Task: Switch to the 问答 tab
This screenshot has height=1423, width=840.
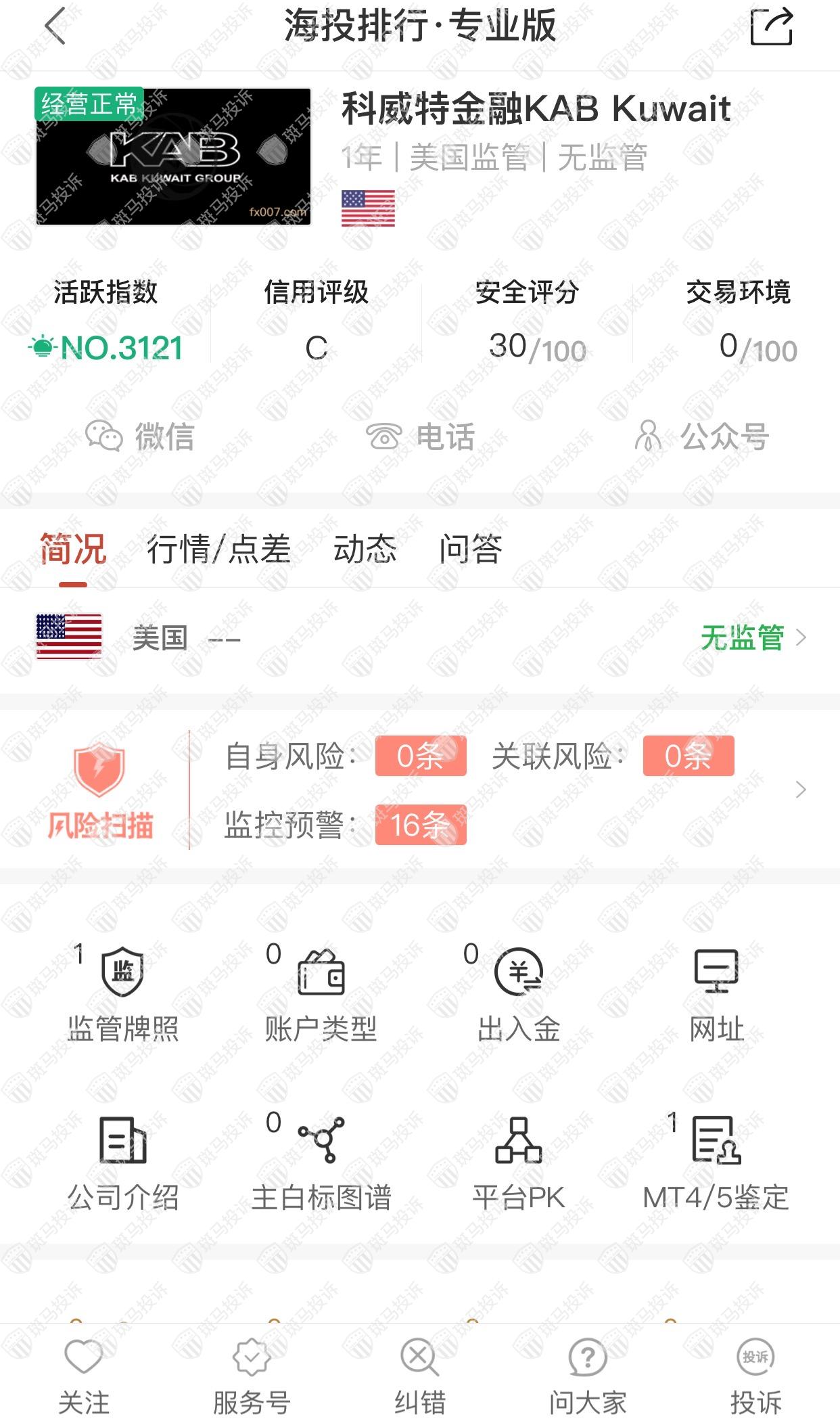Action: tap(471, 548)
